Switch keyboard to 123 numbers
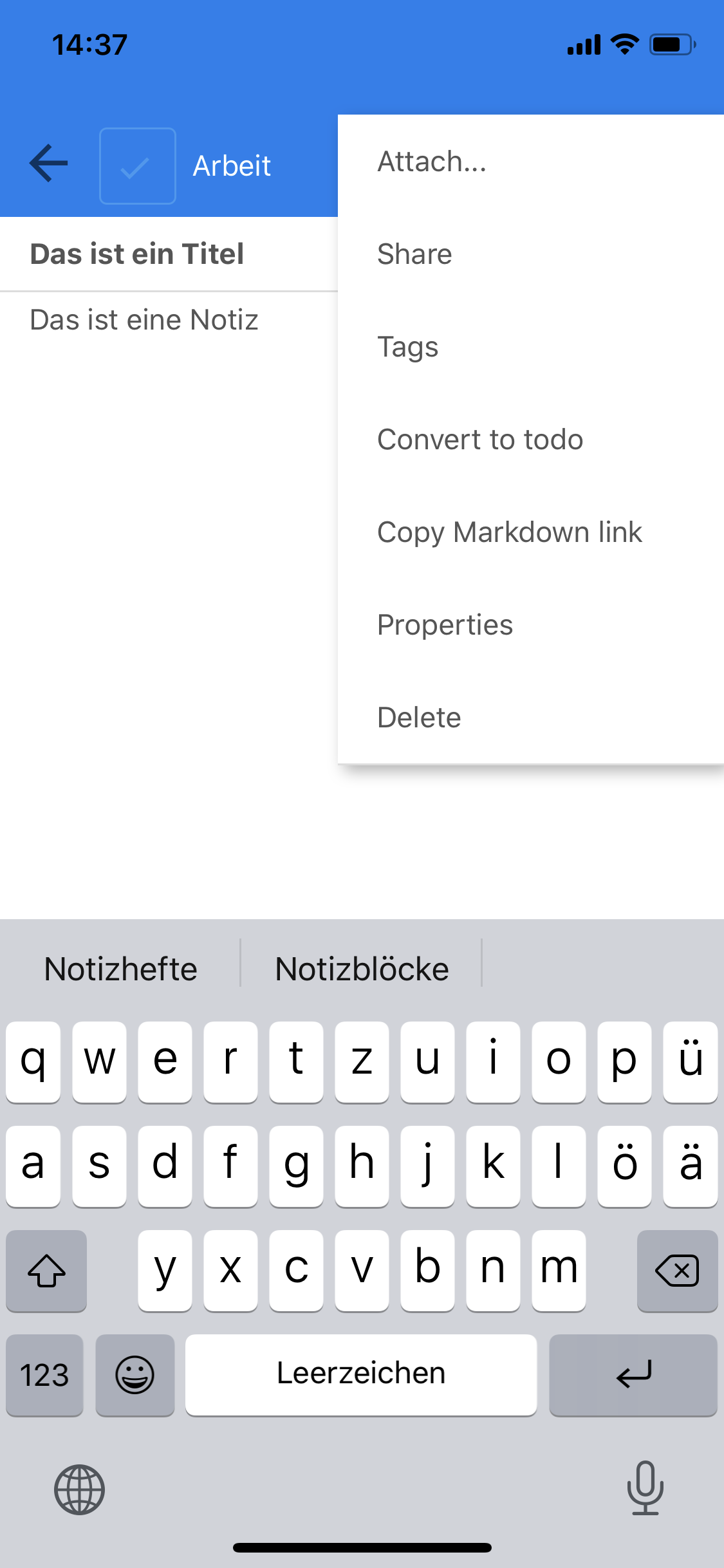The height and width of the screenshot is (1568, 724). pos(44,1375)
